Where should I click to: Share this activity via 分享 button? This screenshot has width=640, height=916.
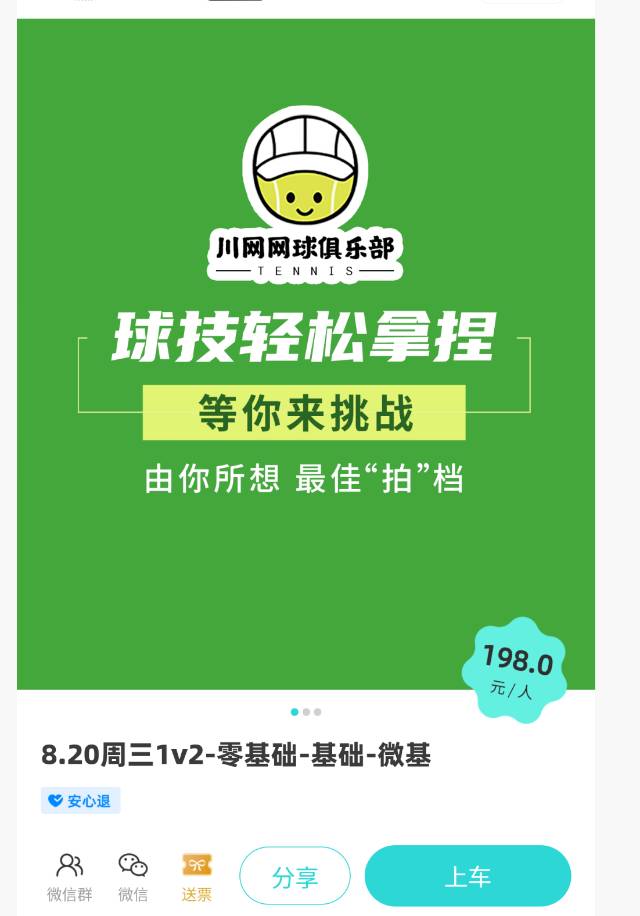click(295, 876)
